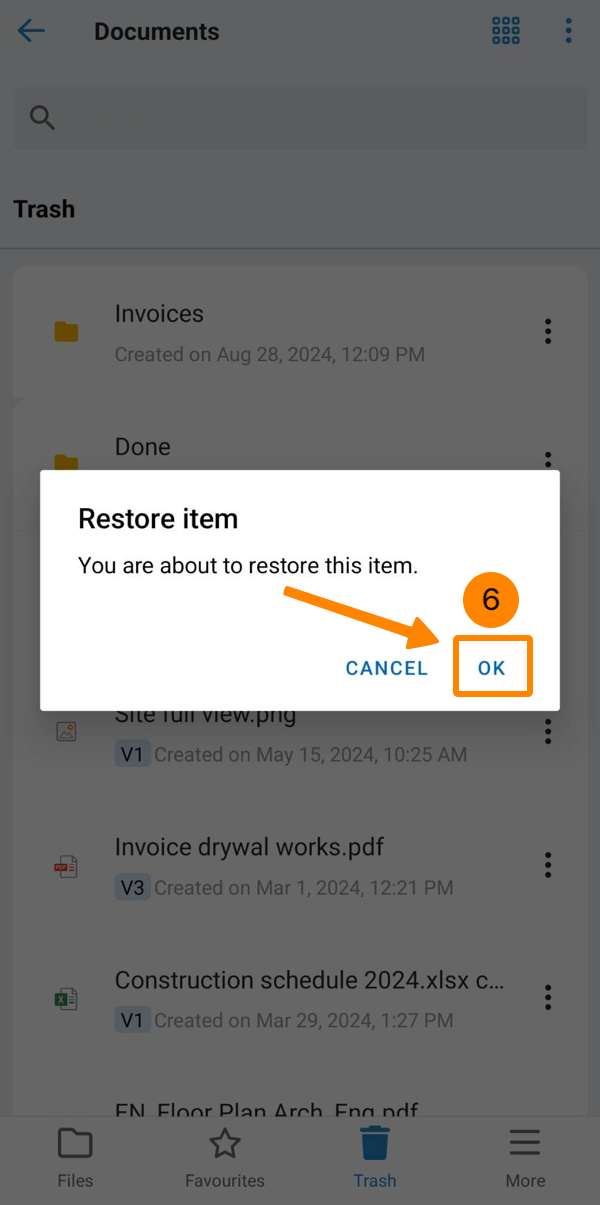Open the top-right overflow menu
Image resolution: width=600 pixels, height=1205 pixels.
pyautogui.click(x=568, y=31)
